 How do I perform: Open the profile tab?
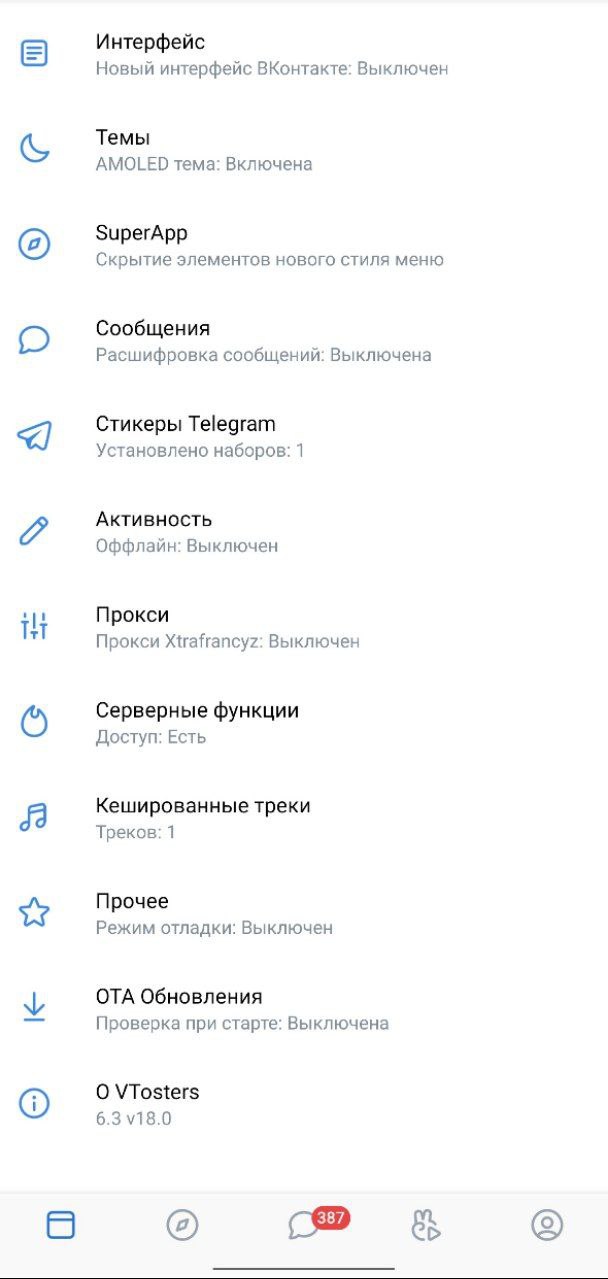click(547, 1225)
